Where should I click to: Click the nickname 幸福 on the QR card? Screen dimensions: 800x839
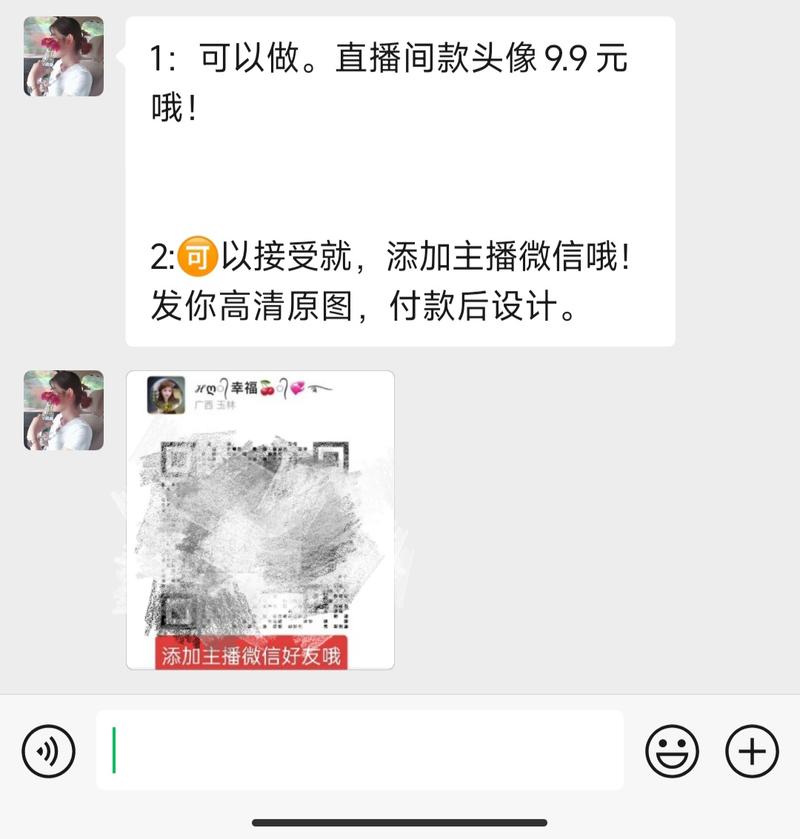(x=243, y=388)
